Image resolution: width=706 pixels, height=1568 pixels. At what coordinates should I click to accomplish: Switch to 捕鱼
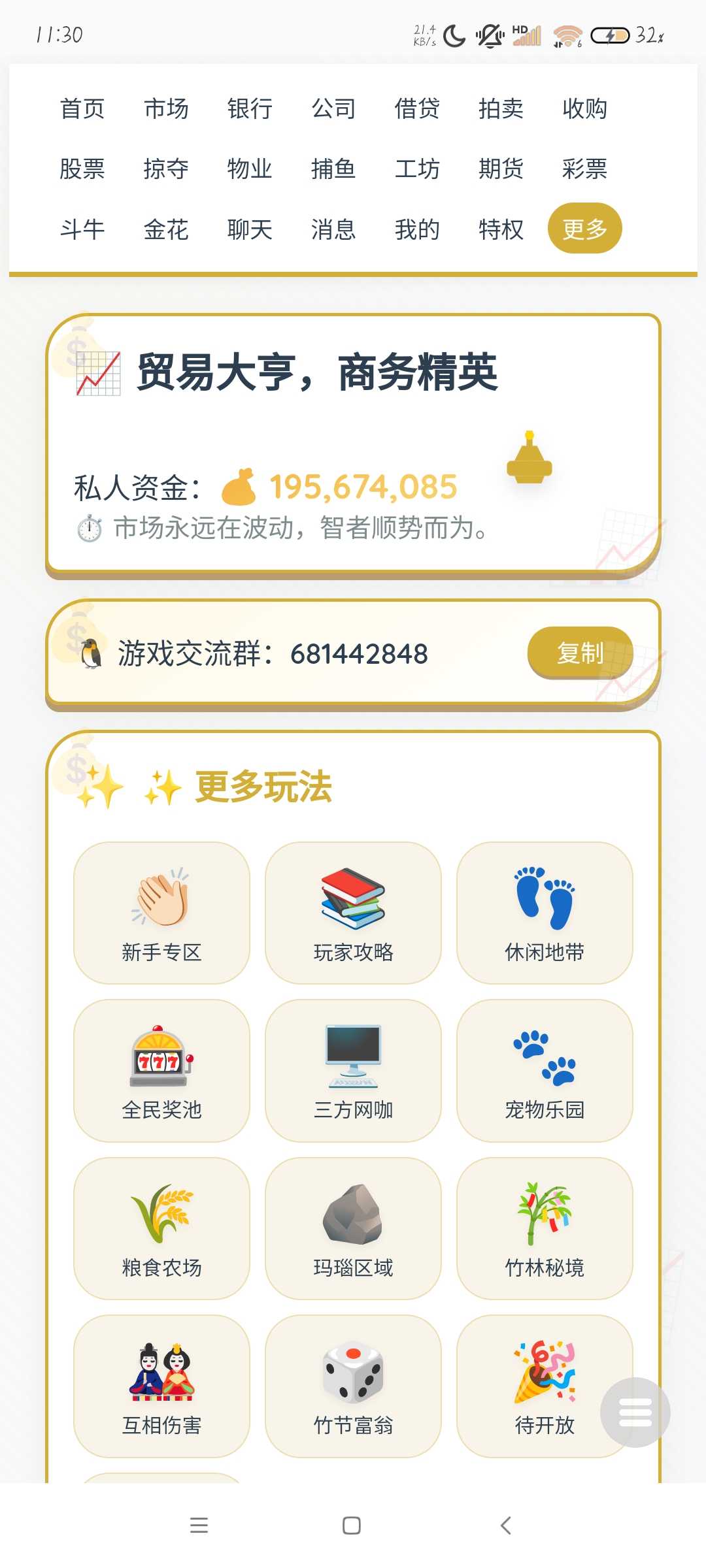pos(333,169)
